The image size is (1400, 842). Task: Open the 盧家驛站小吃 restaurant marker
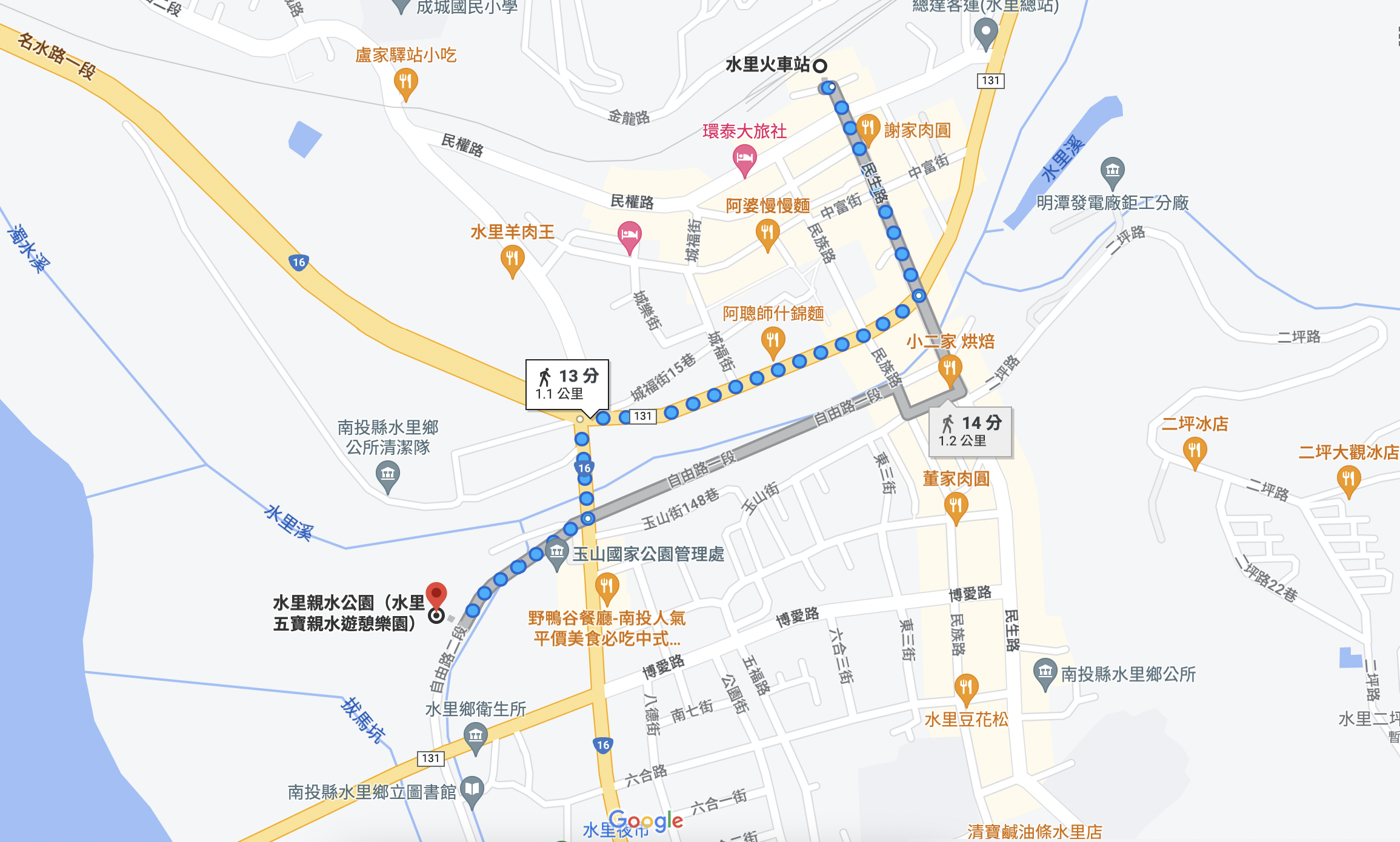coord(405,82)
